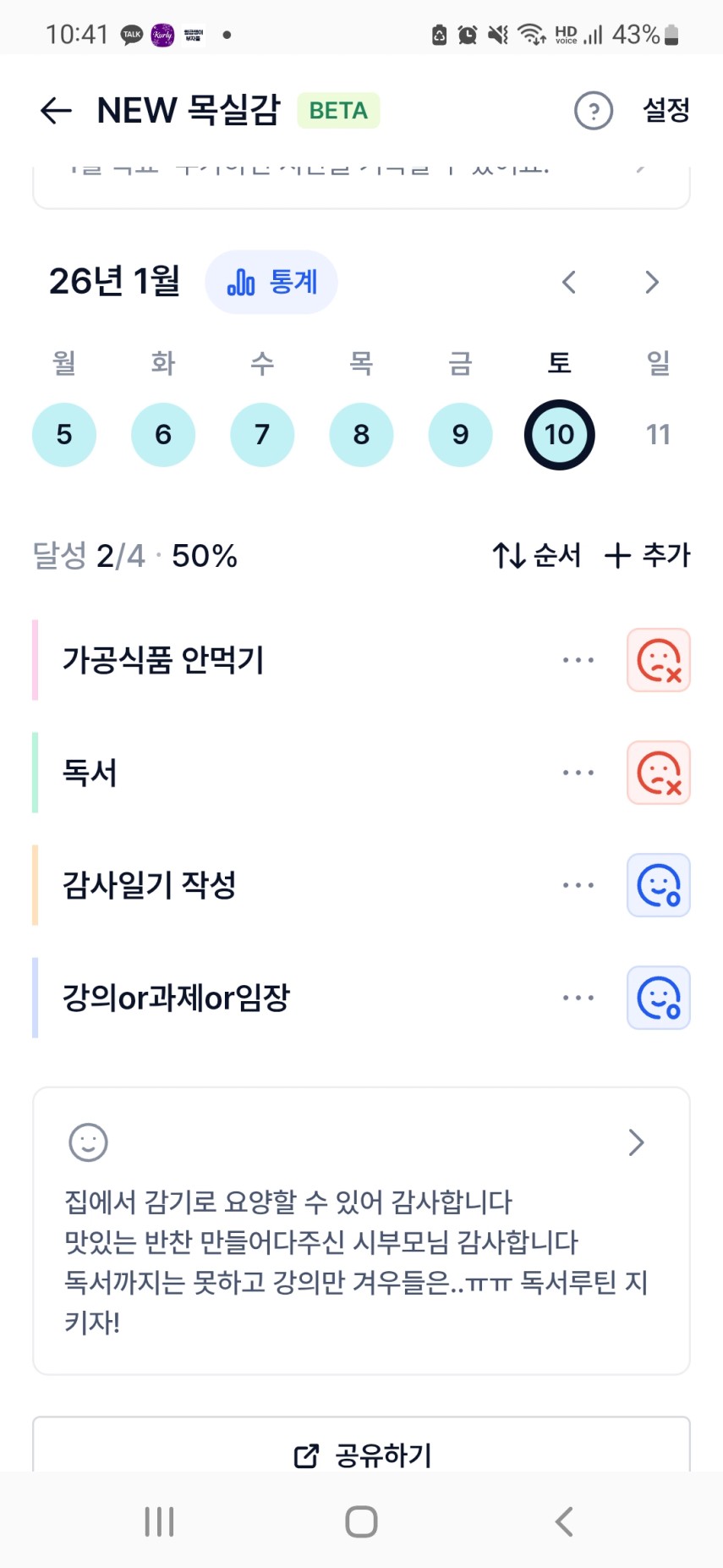This screenshot has width=723, height=1568.
Task: Open the help question mark icon
Action: pos(593,111)
